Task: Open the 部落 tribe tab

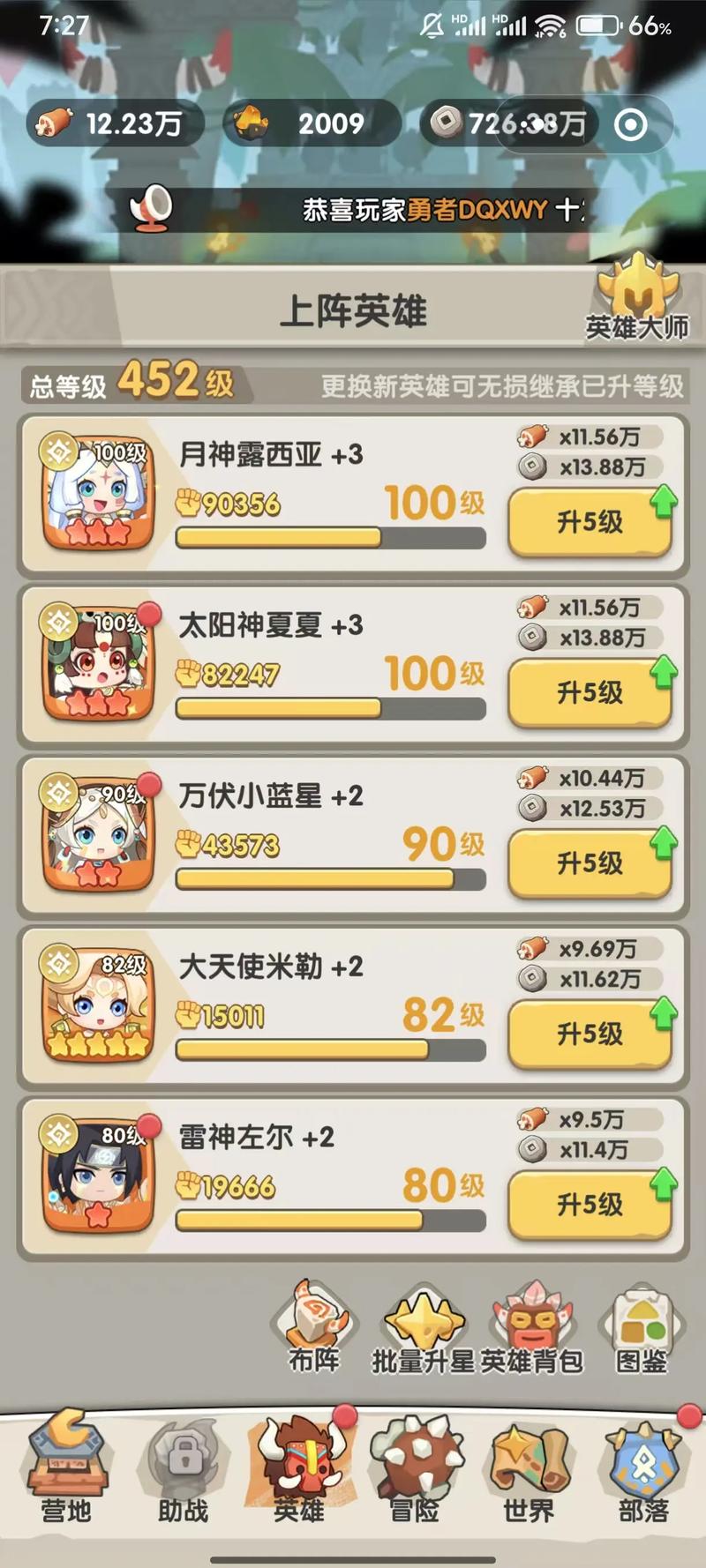Action: (x=644, y=1467)
